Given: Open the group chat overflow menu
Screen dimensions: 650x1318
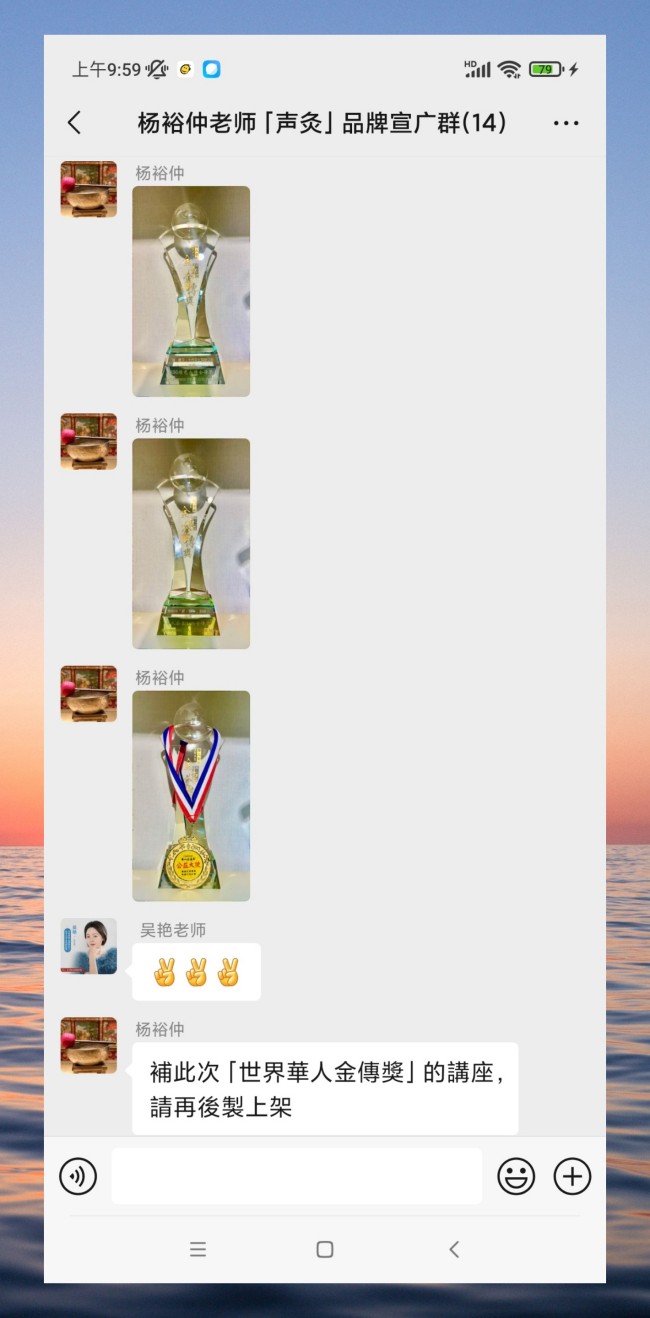Looking at the screenshot, I should 566,123.
